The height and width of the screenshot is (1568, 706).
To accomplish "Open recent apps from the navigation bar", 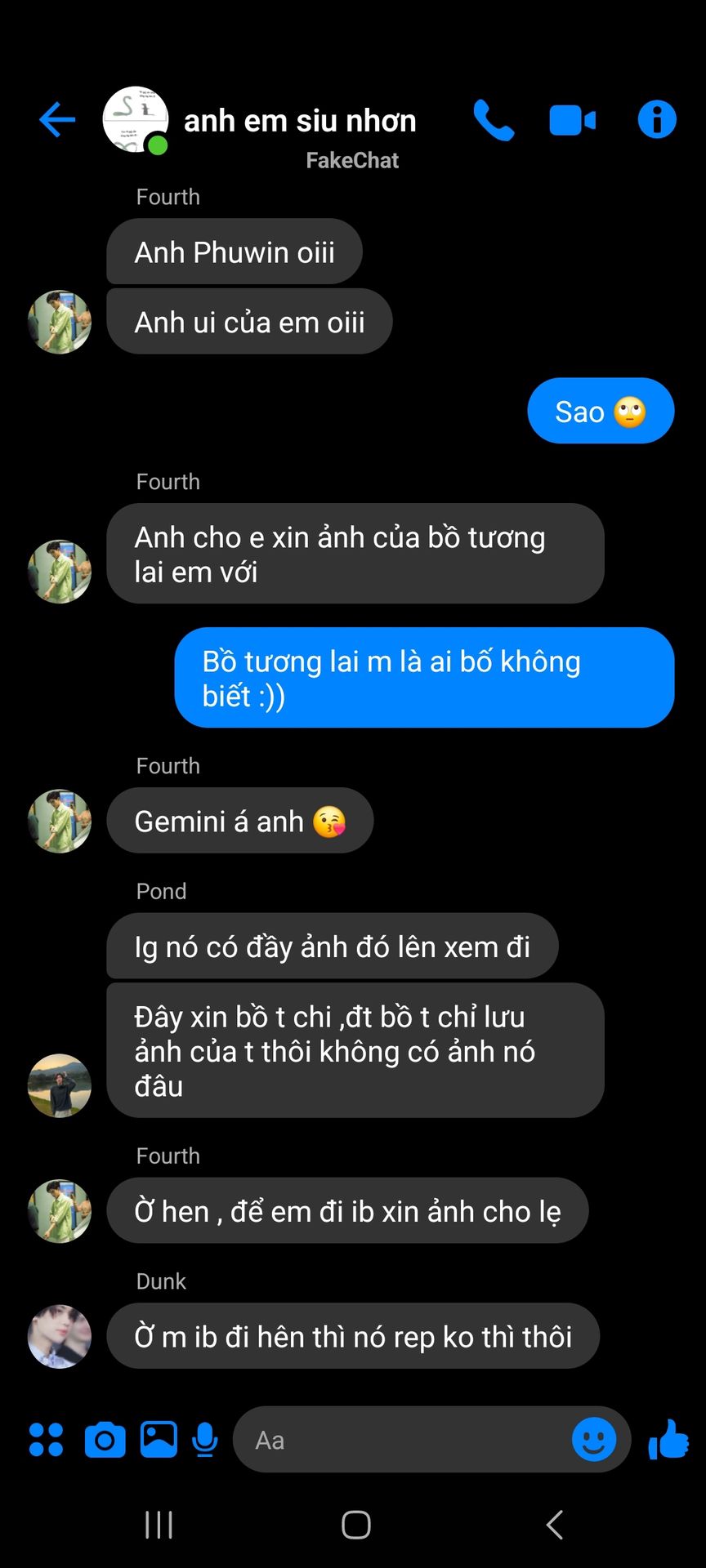I will [159, 1525].
